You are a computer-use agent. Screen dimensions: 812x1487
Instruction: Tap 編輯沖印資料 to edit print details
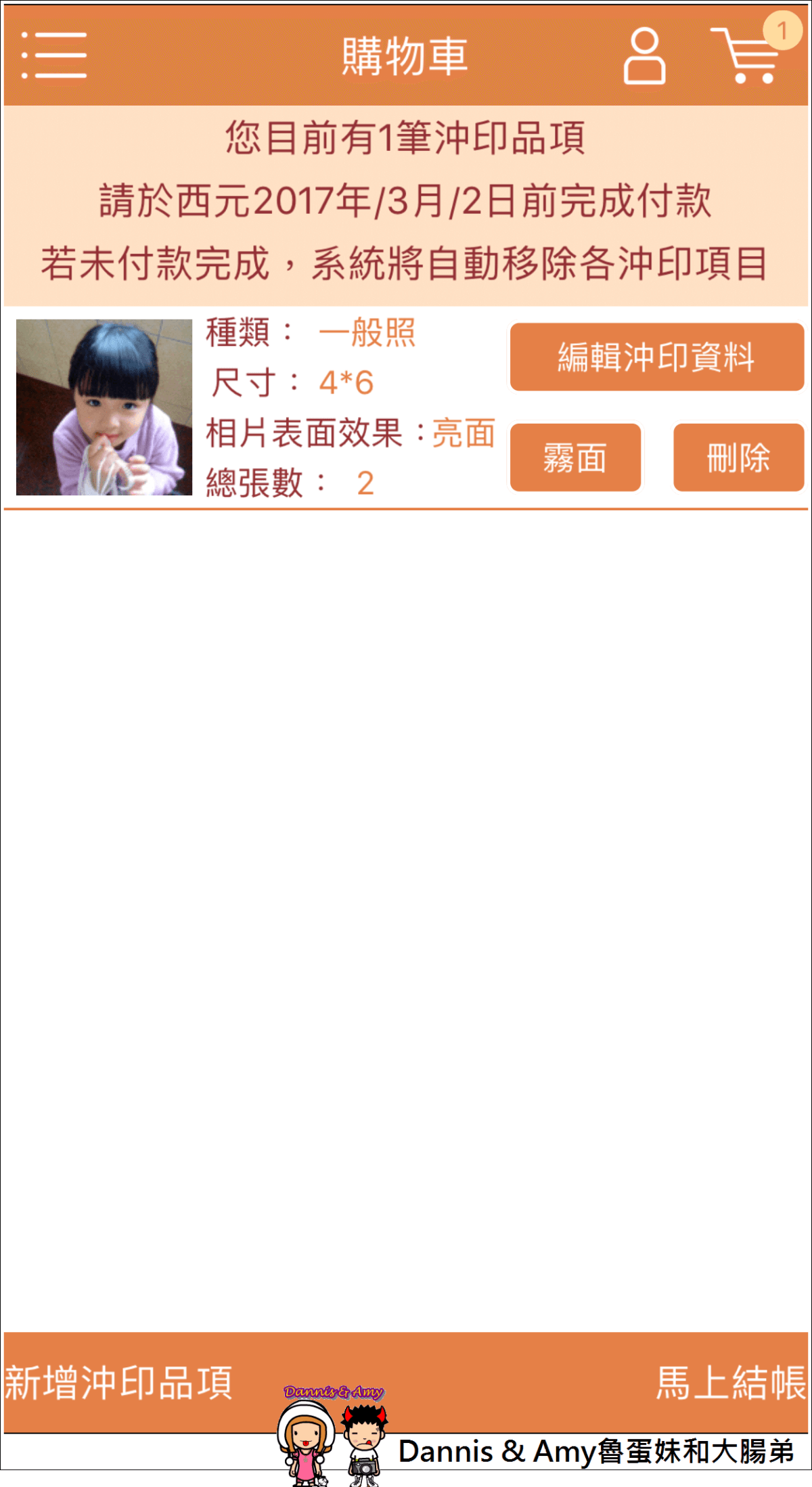(656, 357)
